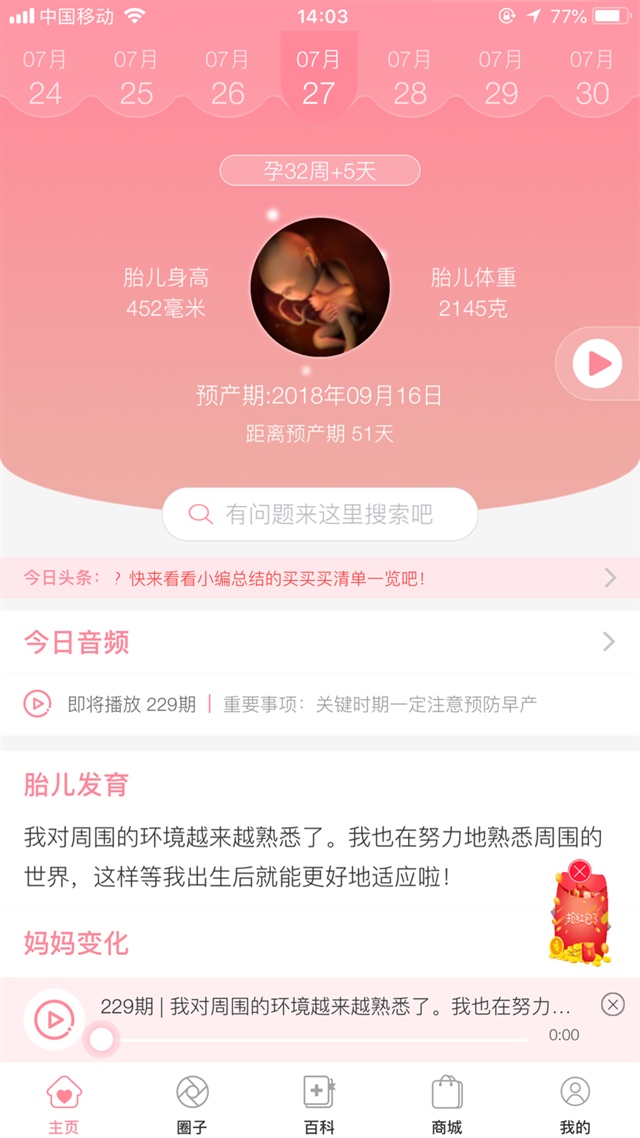Viewport: 640px width, 1138px height.
Task: Select date 07月28 in the calendar strip
Action: pos(409,78)
